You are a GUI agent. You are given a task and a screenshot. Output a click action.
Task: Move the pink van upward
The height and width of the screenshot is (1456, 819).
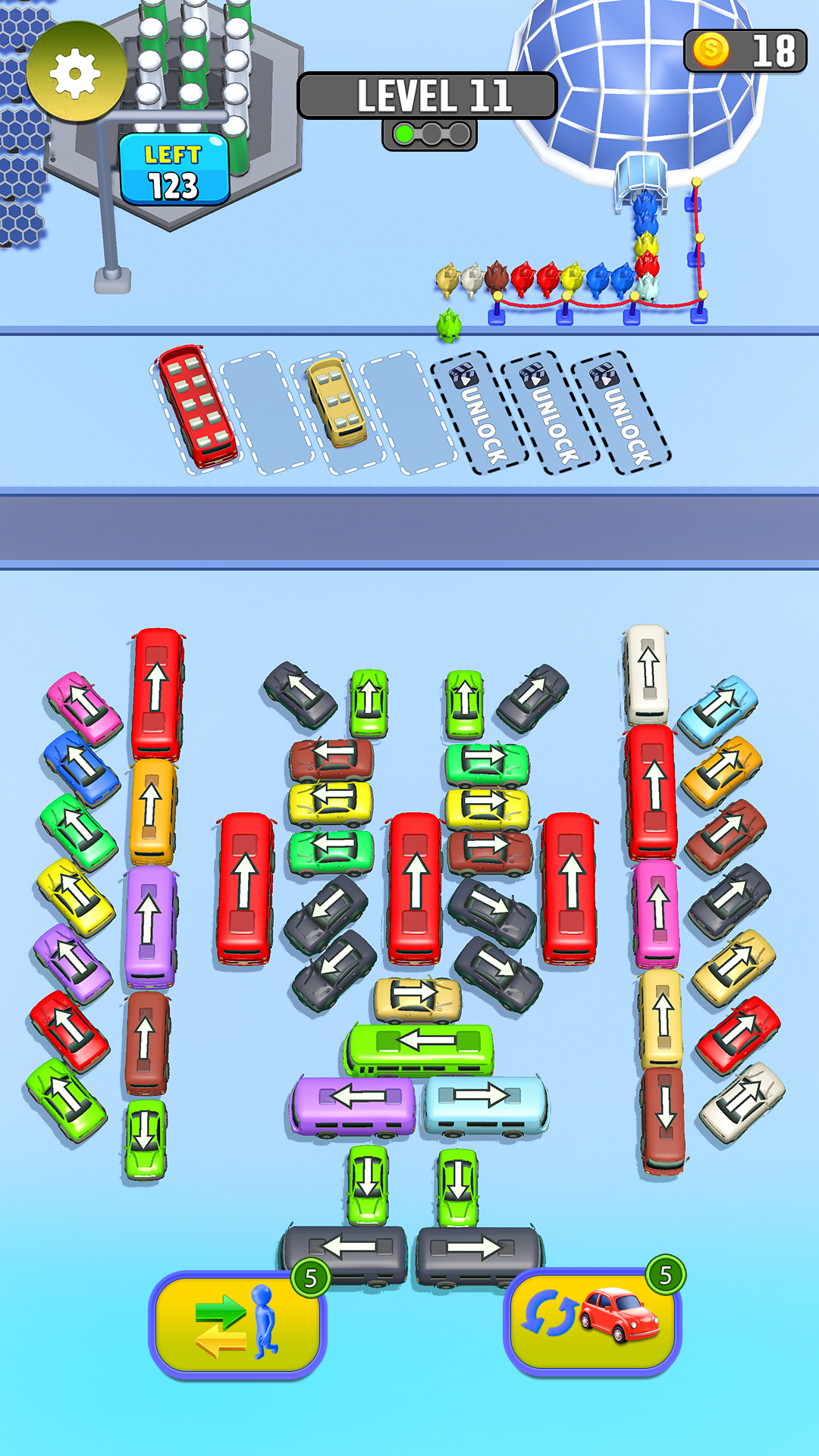[657, 912]
